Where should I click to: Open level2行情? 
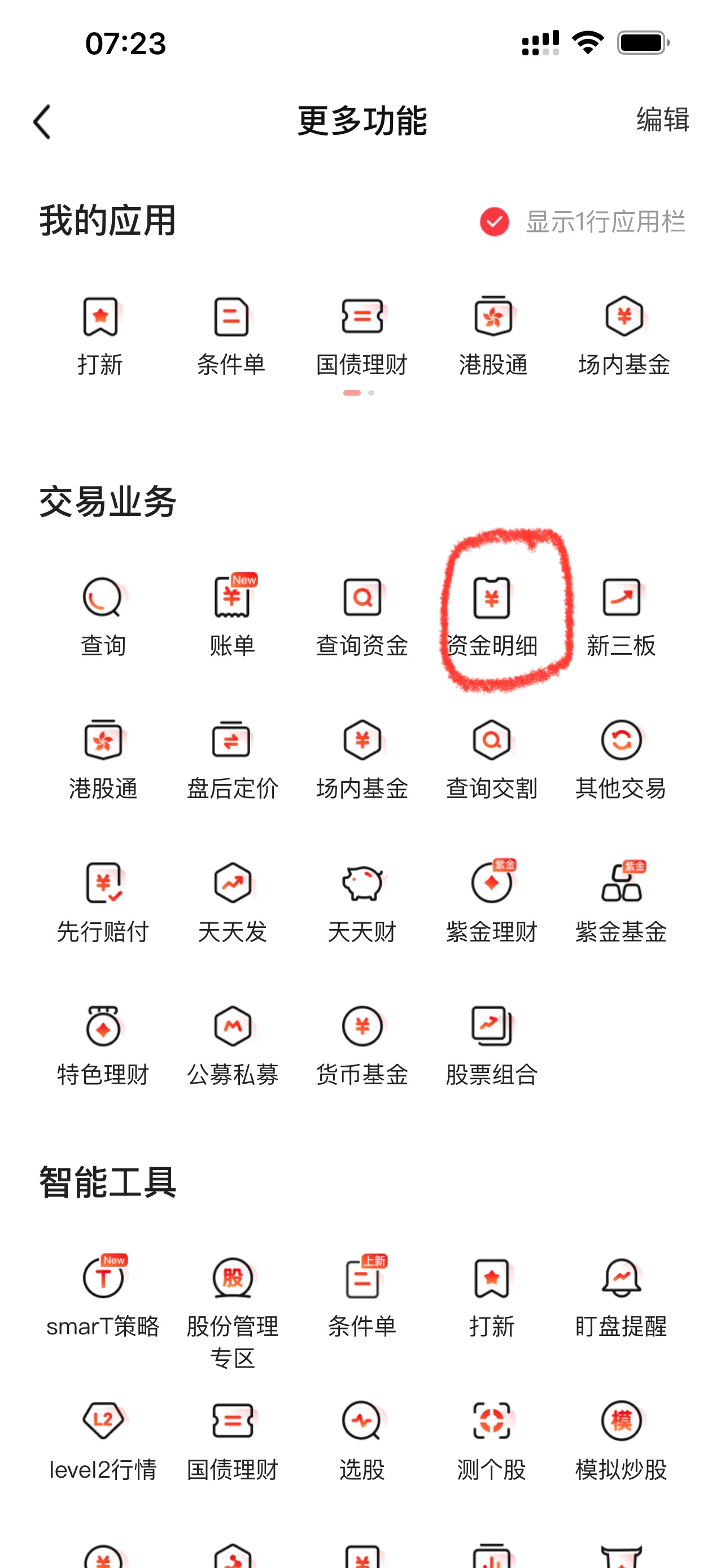coord(102,1440)
